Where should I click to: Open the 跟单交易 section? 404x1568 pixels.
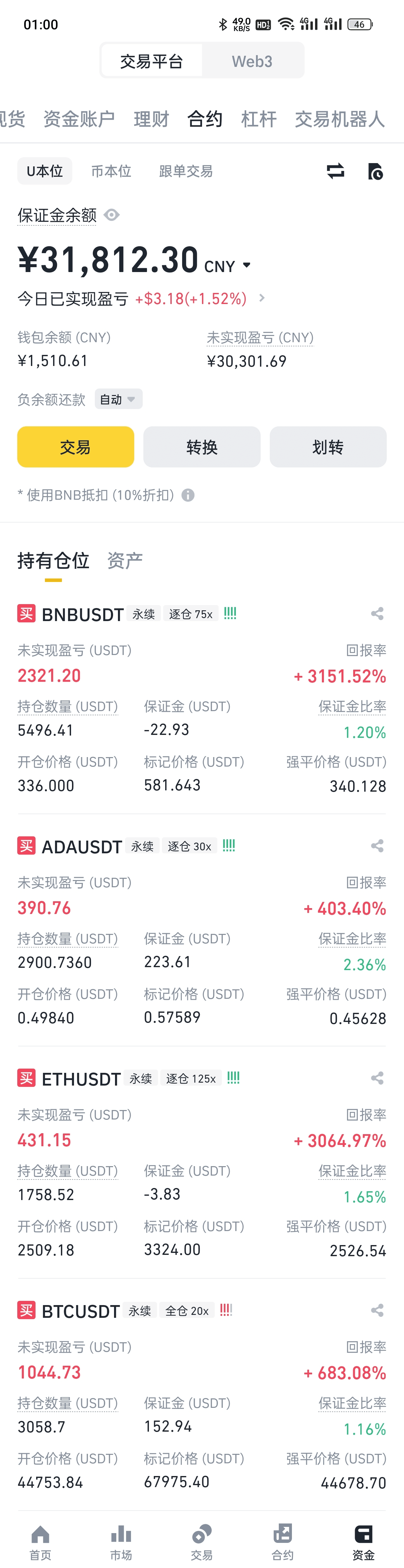tap(186, 171)
